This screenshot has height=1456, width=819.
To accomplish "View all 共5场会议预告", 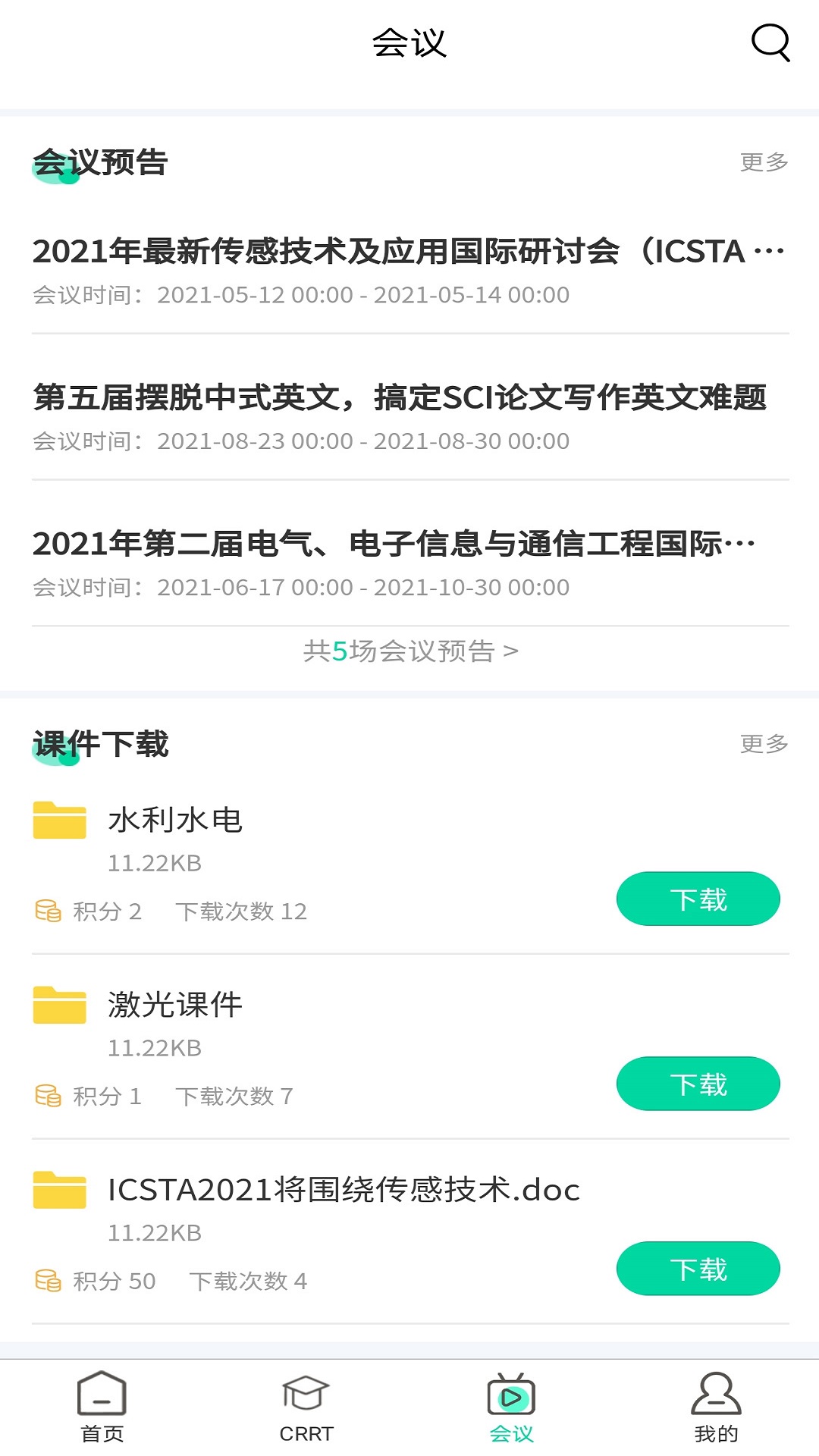I will [x=410, y=651].
